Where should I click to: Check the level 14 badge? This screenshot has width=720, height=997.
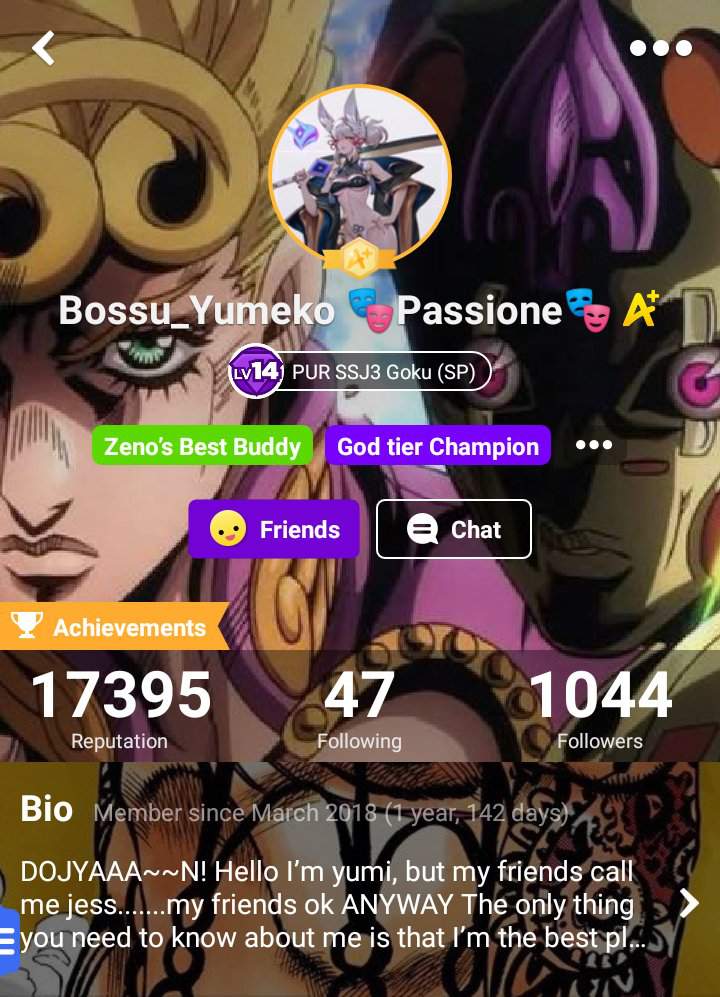point(256,372)
